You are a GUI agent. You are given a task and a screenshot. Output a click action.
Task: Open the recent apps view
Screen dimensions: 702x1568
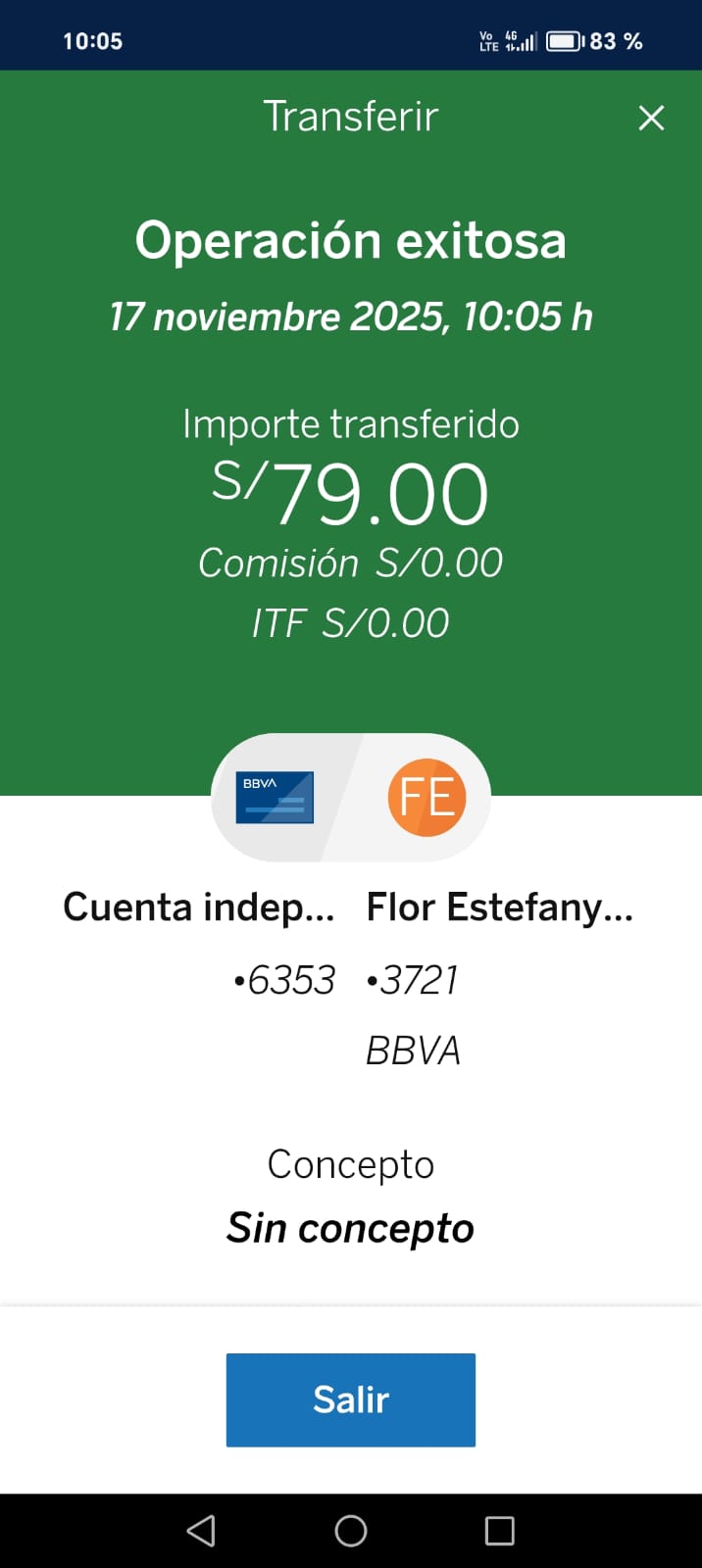coord(499,1531)
